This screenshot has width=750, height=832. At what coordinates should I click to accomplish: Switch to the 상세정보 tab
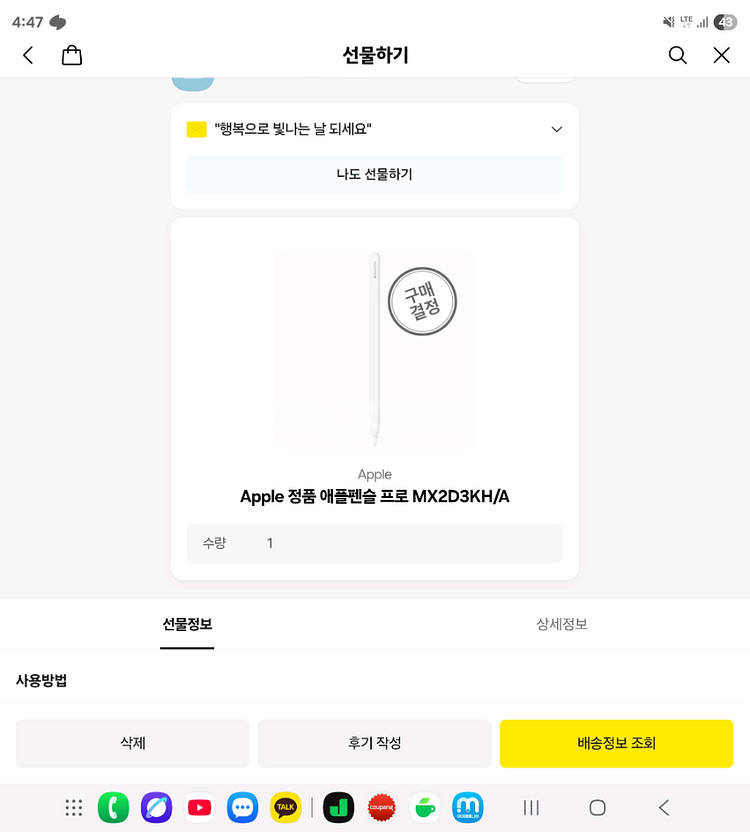pyautogui.click(x=562, y=624)
